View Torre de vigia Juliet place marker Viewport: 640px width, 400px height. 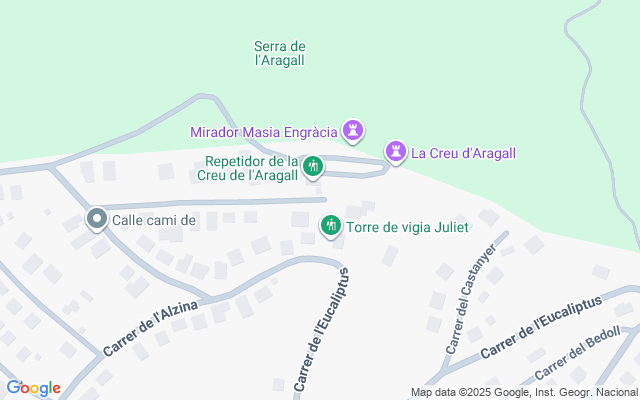click(x=330, y=227)
